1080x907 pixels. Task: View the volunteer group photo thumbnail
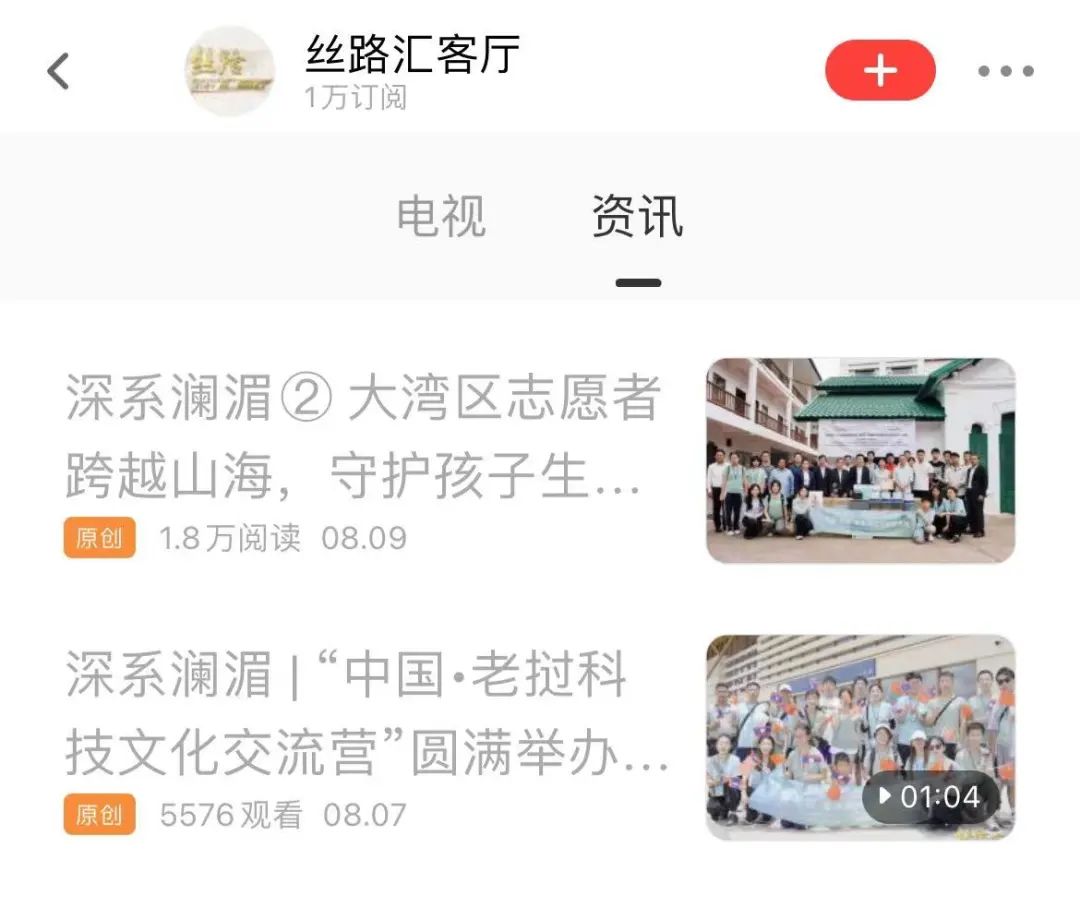[860, 460]
